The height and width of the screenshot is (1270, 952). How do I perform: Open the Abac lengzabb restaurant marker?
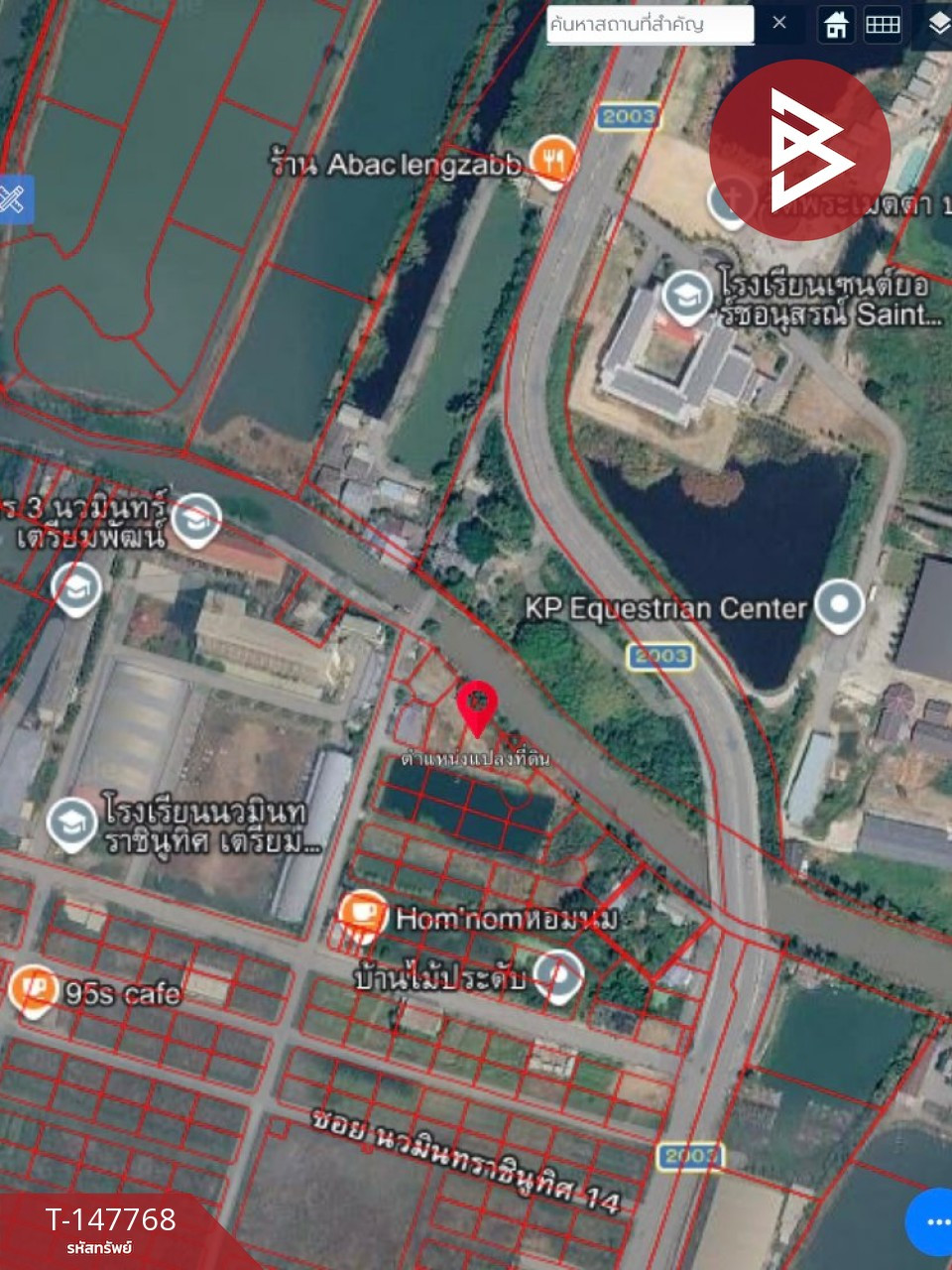pyautogui.click(x=553, y=161)
